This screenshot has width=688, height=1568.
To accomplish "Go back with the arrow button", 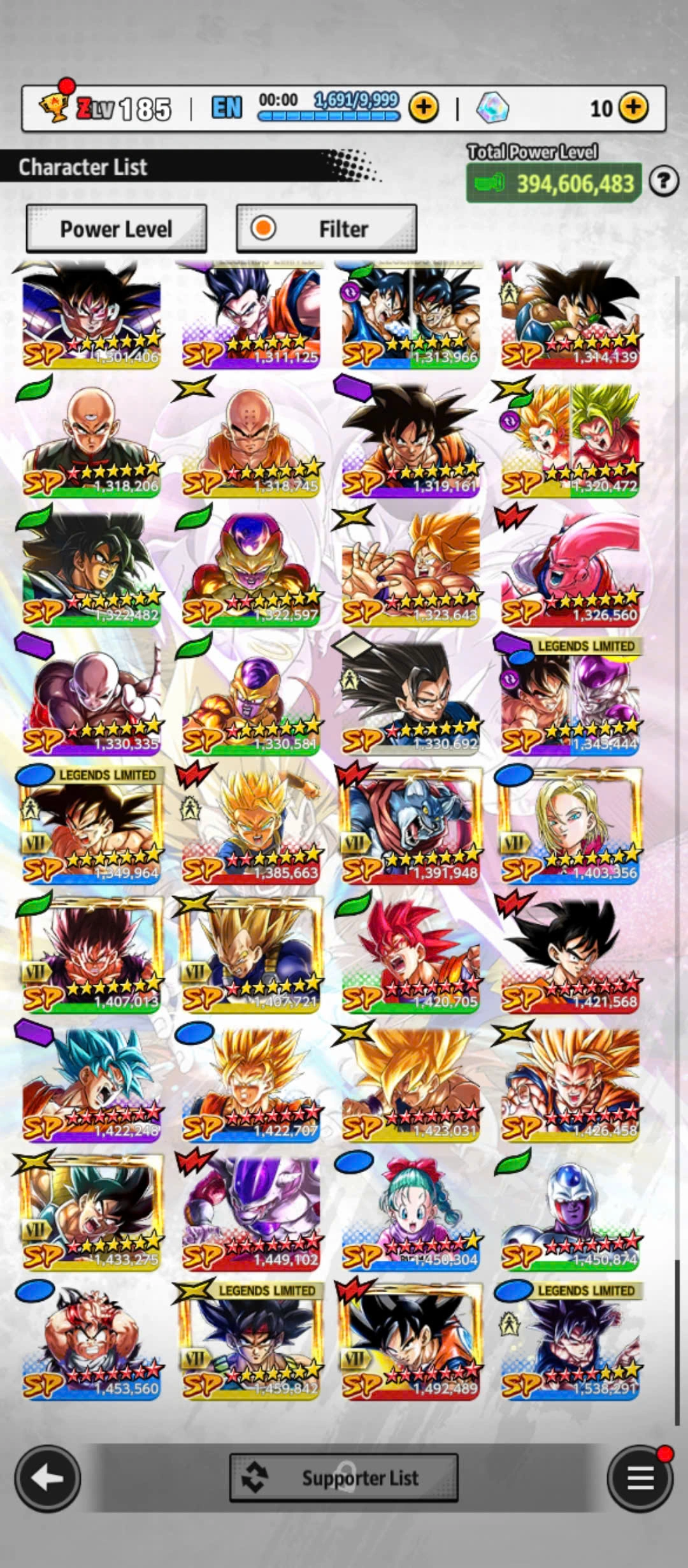I will pyautogui.click(x=48, y=1478).
